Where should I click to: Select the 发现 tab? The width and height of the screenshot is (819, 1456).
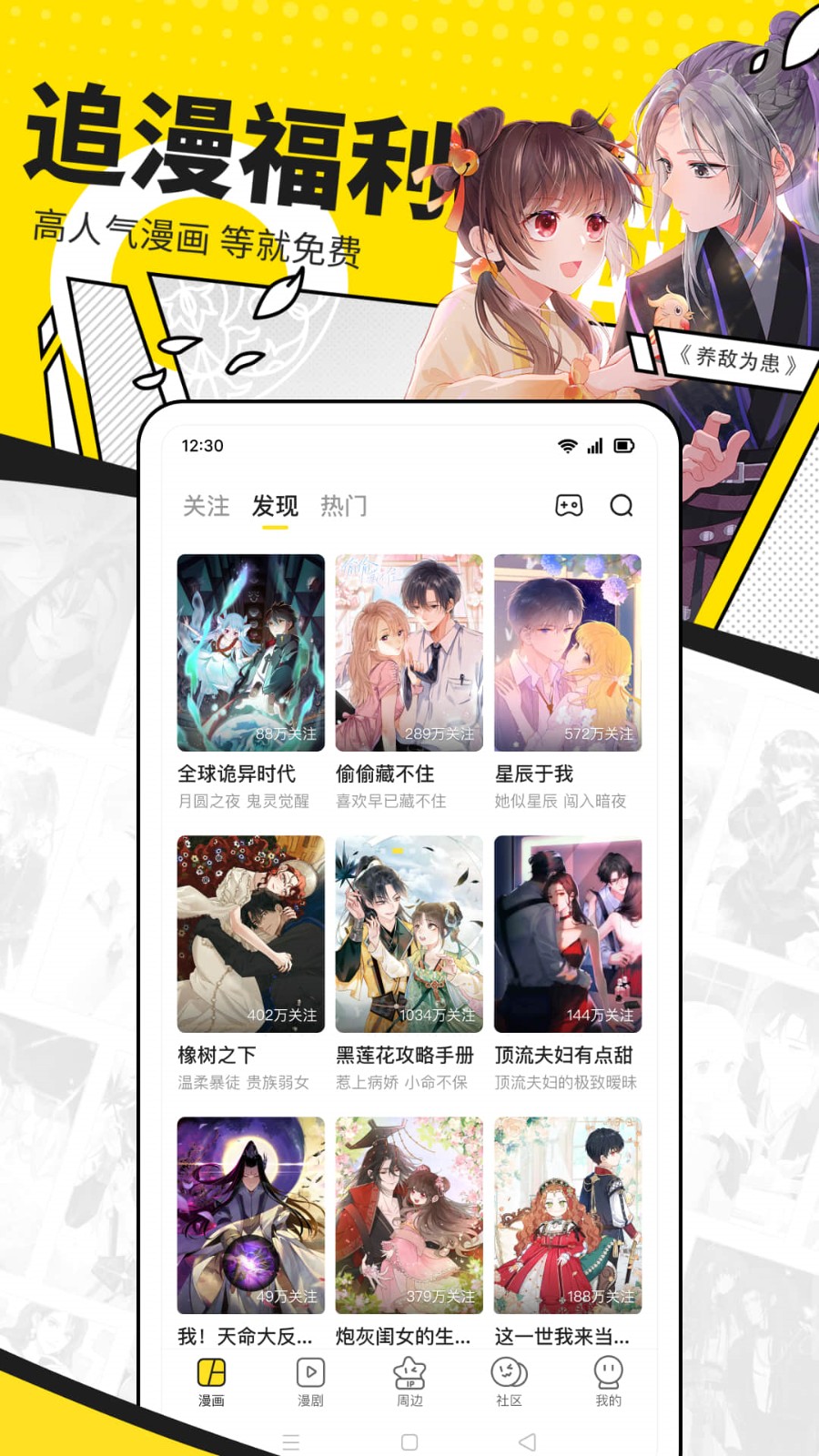274,506
